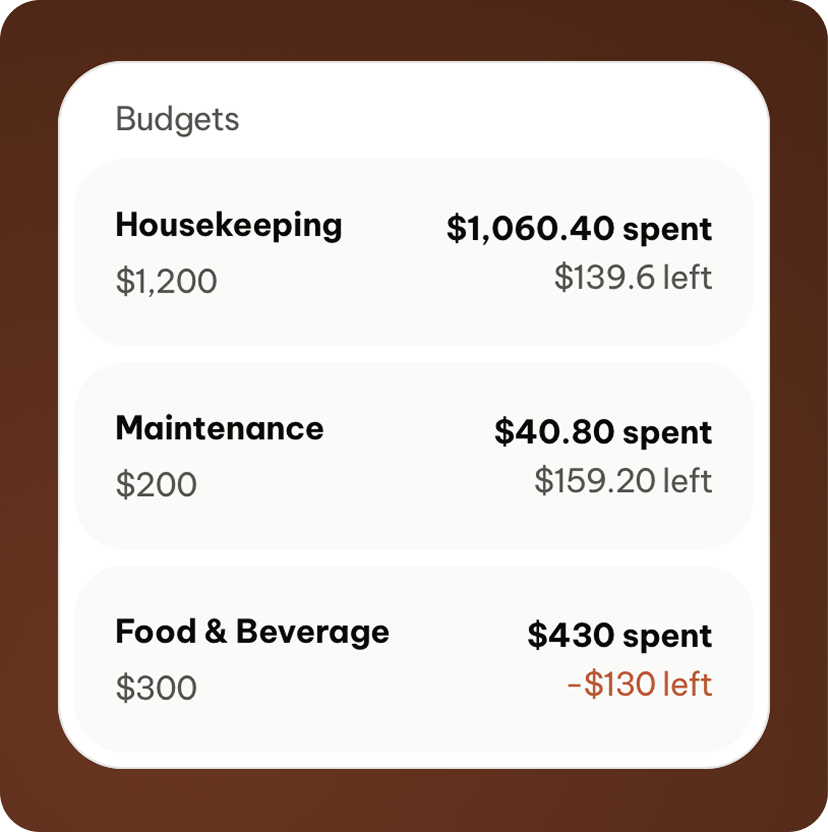The height and width of the screenshot is (832, 828).
Task: Click the $430 spent value
Action: pyautogui.click(x=618, y=635)
